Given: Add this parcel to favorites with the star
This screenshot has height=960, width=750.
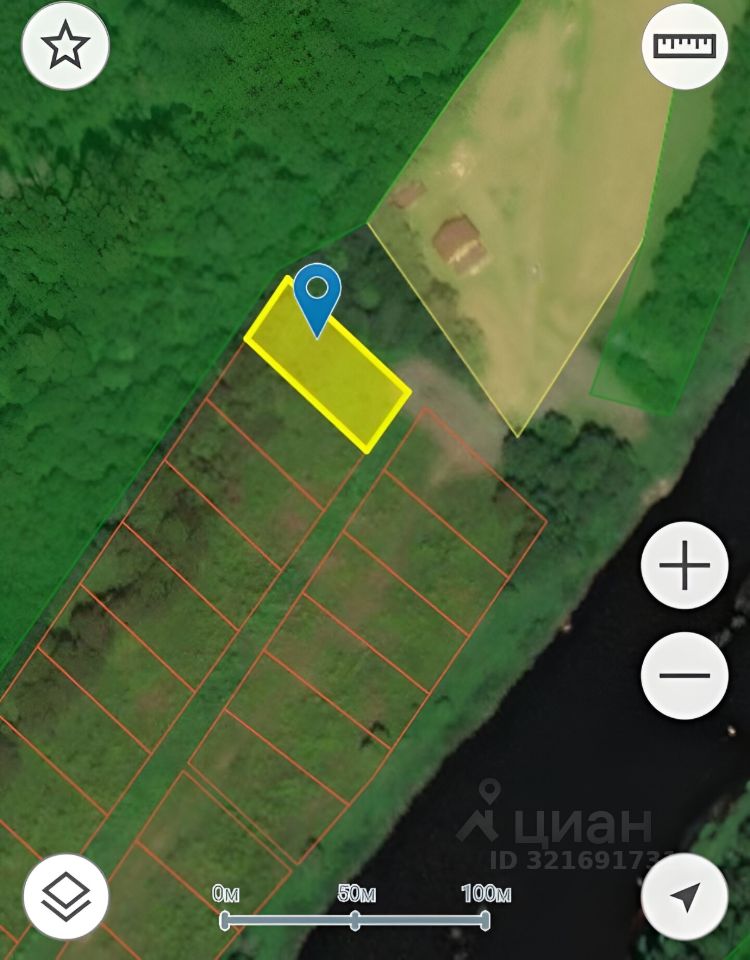Looking at the screenshot, I should (65, 45).
